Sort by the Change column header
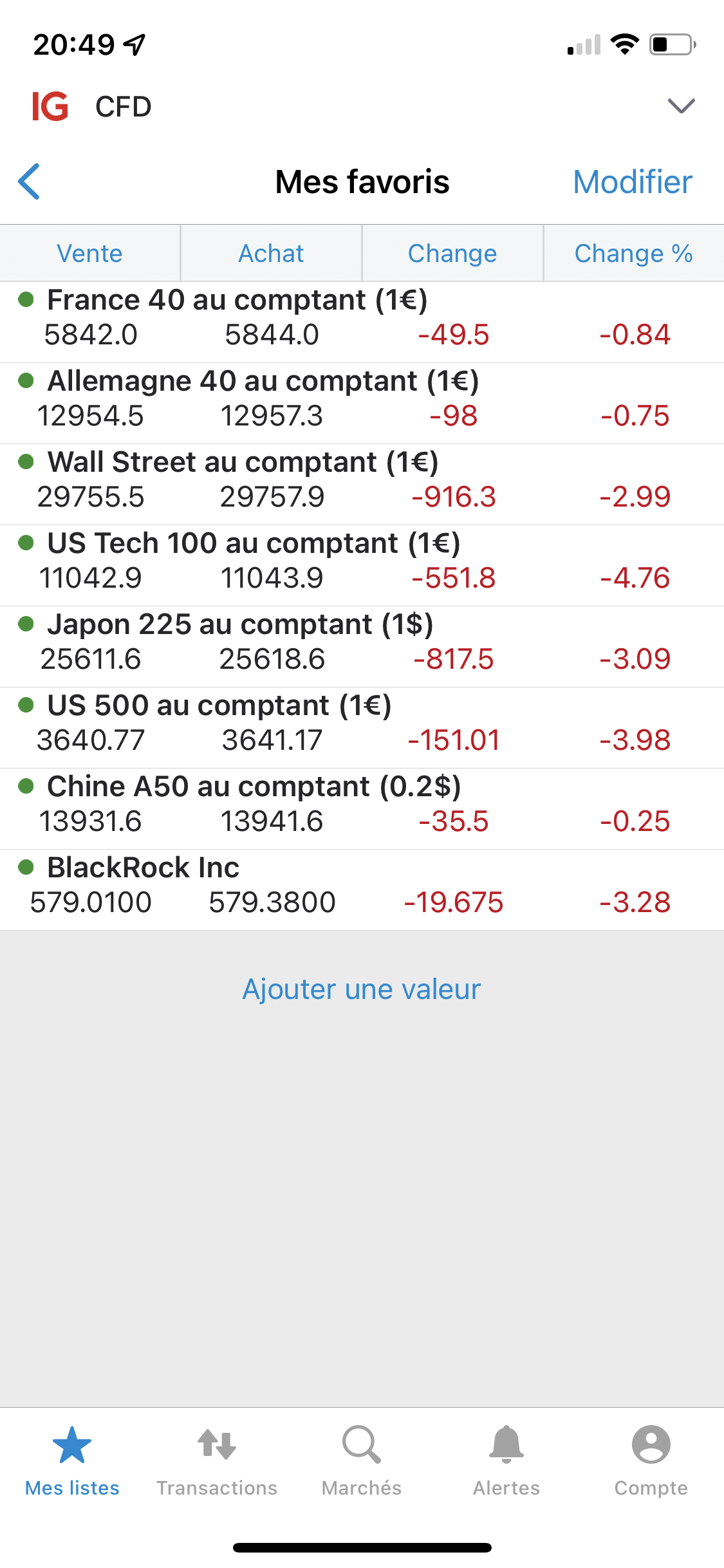Screen dimensions: 724x1568 tap(452, 254)
